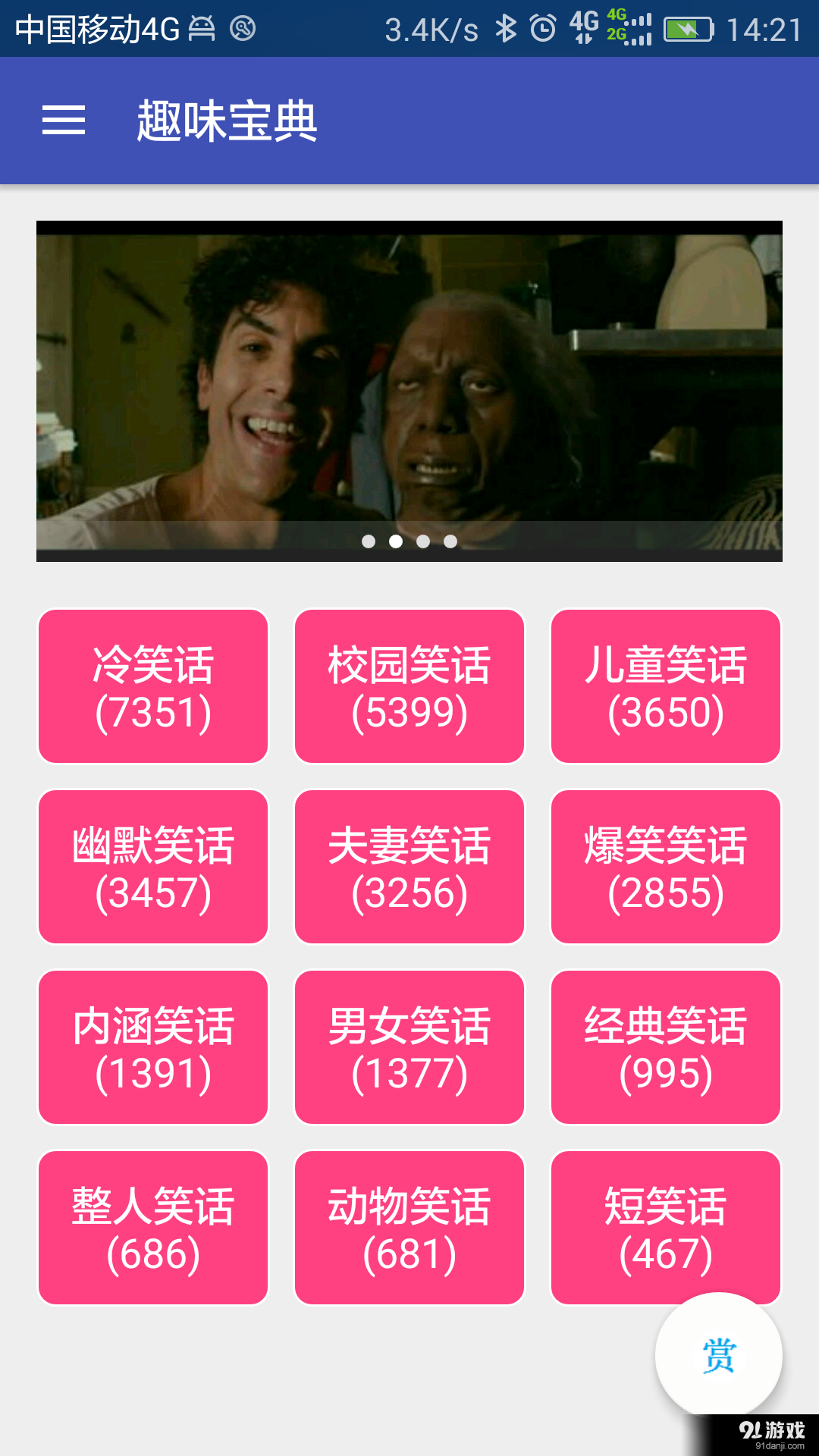
Task: Tap the 4G network icon in status bar
Action: click(585, 27)
